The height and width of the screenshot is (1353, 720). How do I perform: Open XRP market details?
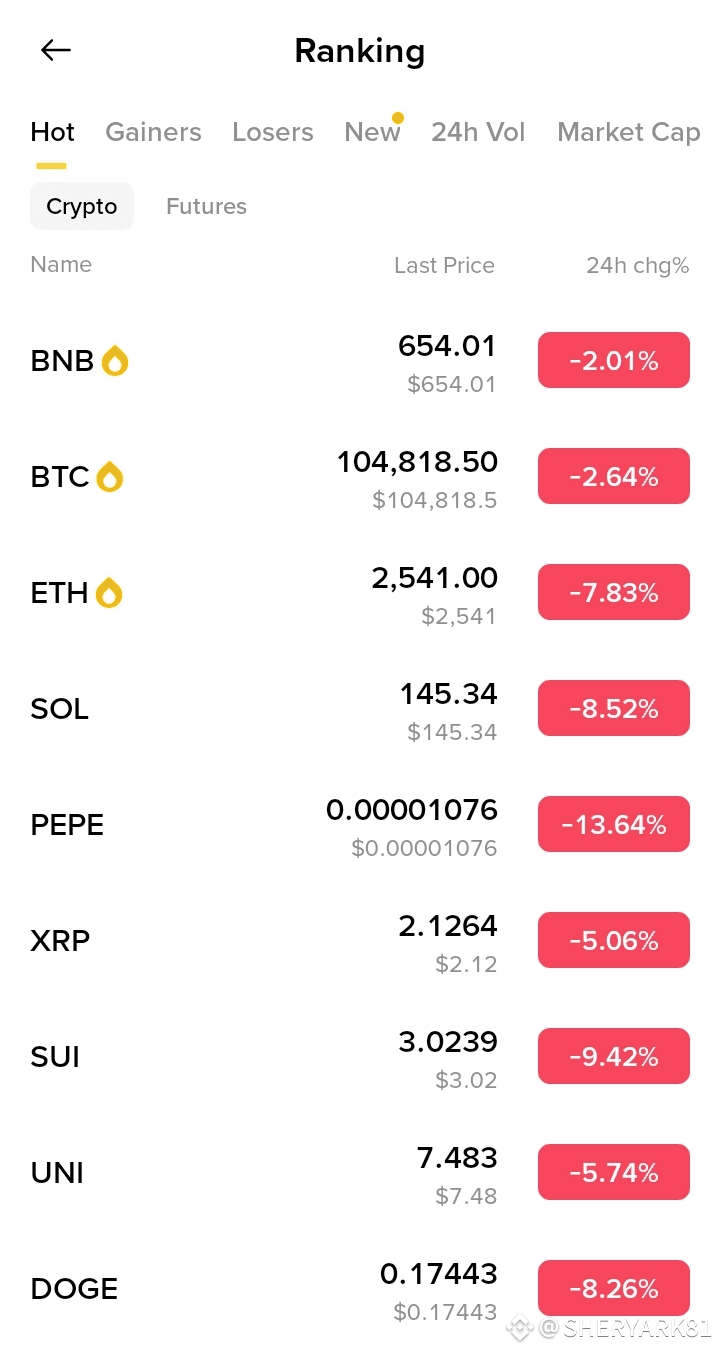pyautogui.click(x=360, y=940)
